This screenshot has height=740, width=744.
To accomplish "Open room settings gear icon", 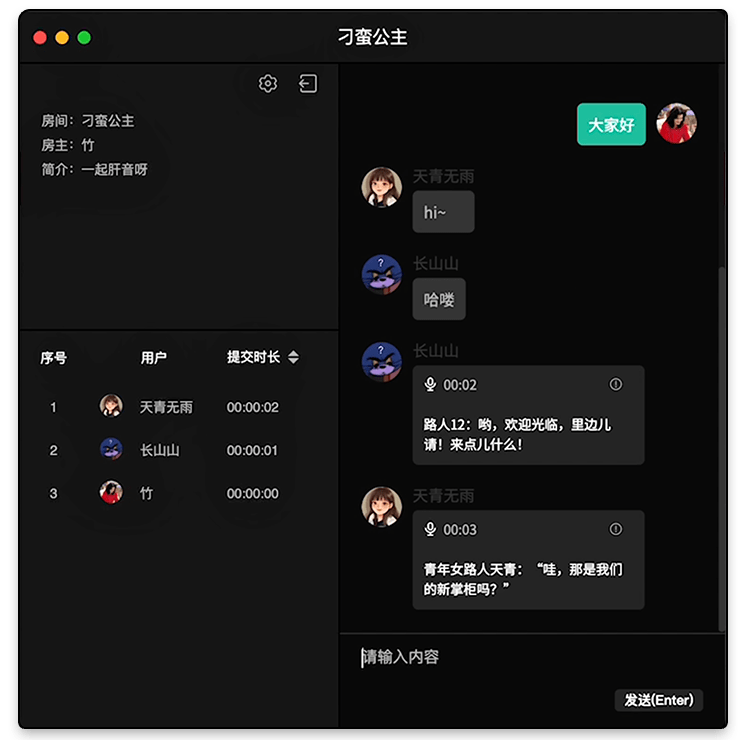I will 267,84.
